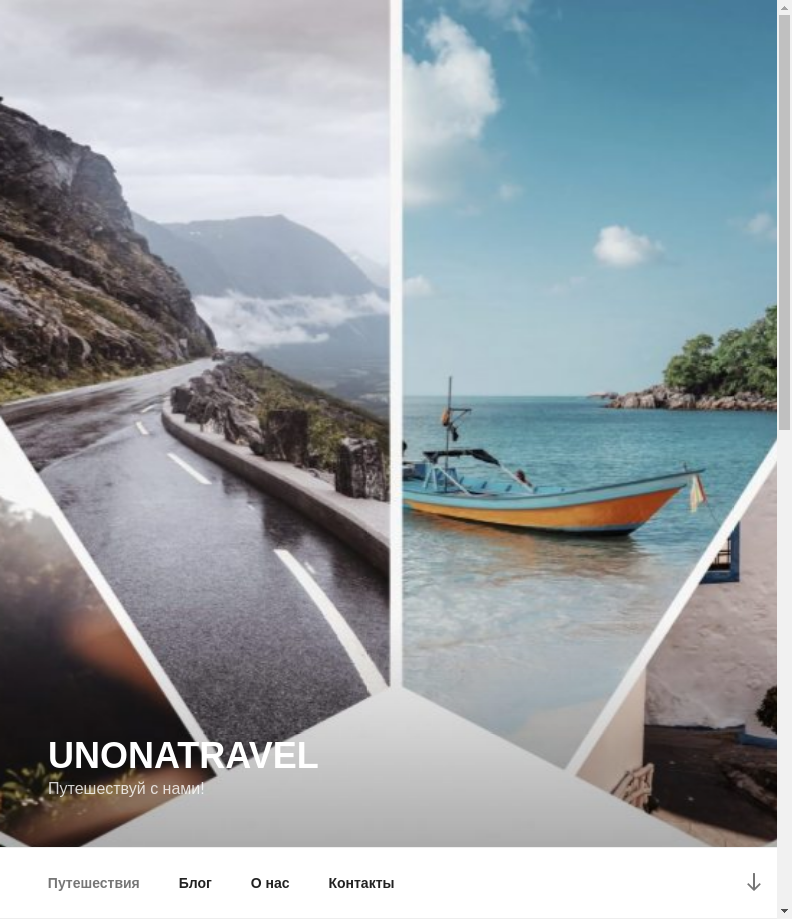Open the Путешествия menu item
792x919 pixels.
(x=93, y=883)
